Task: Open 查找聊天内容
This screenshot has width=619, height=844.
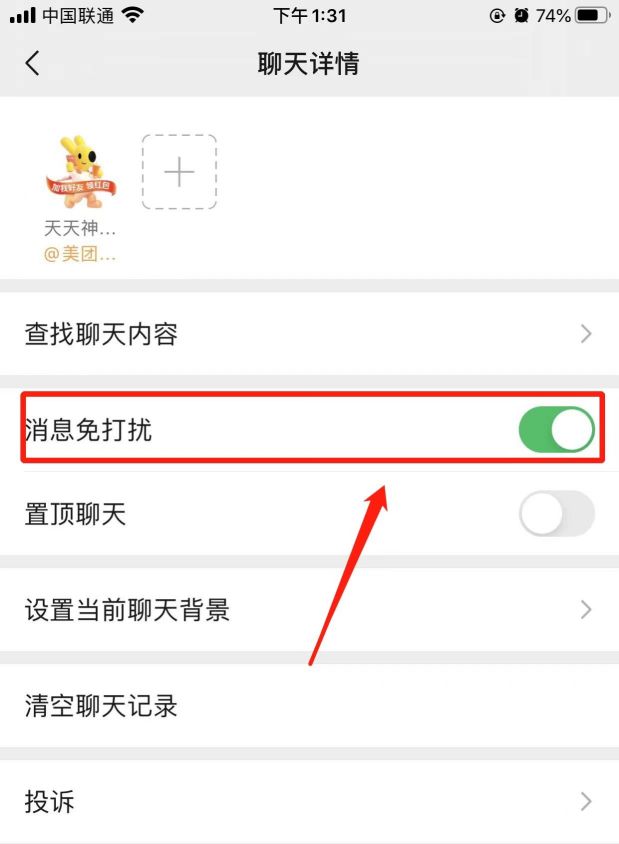Action: 309,334
